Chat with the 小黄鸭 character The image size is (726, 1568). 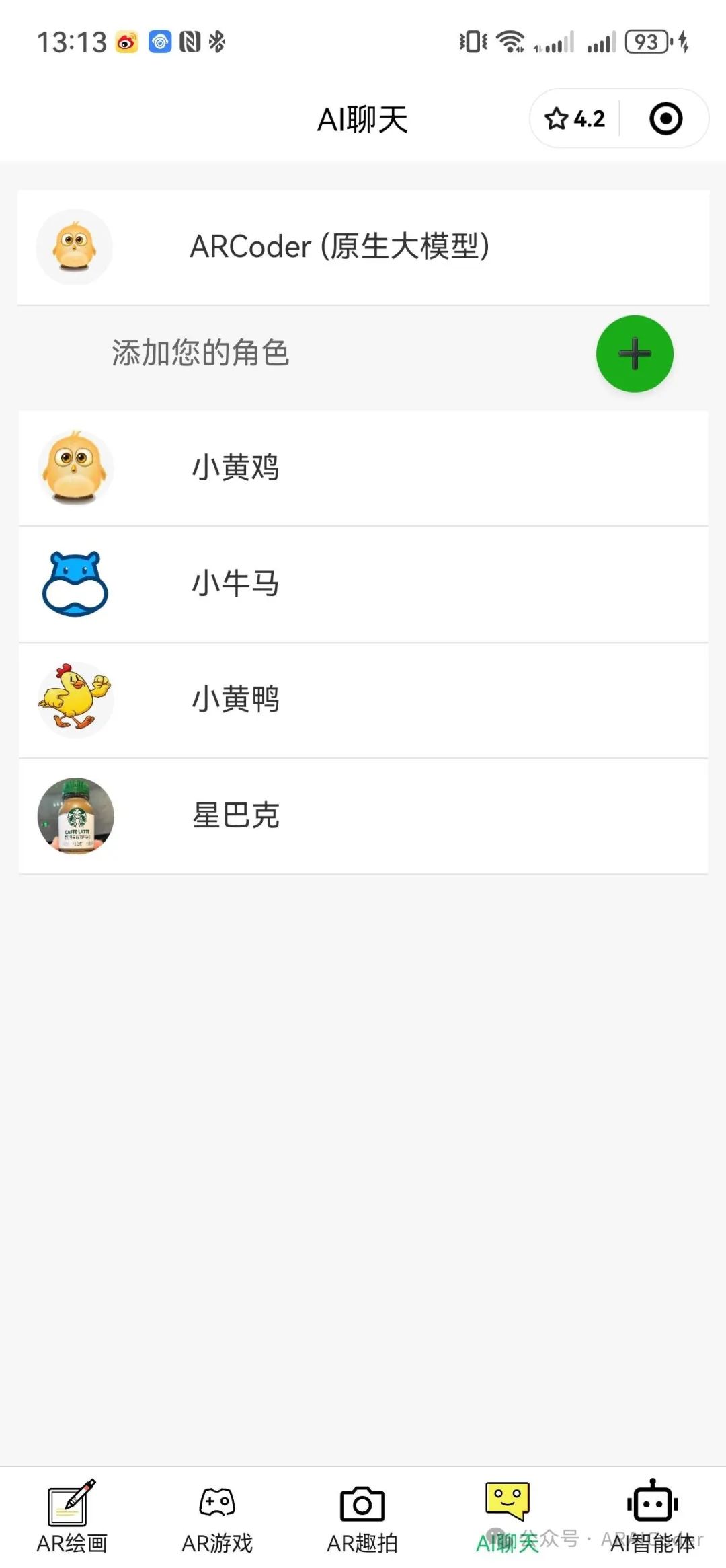click(x=363, y=700)
